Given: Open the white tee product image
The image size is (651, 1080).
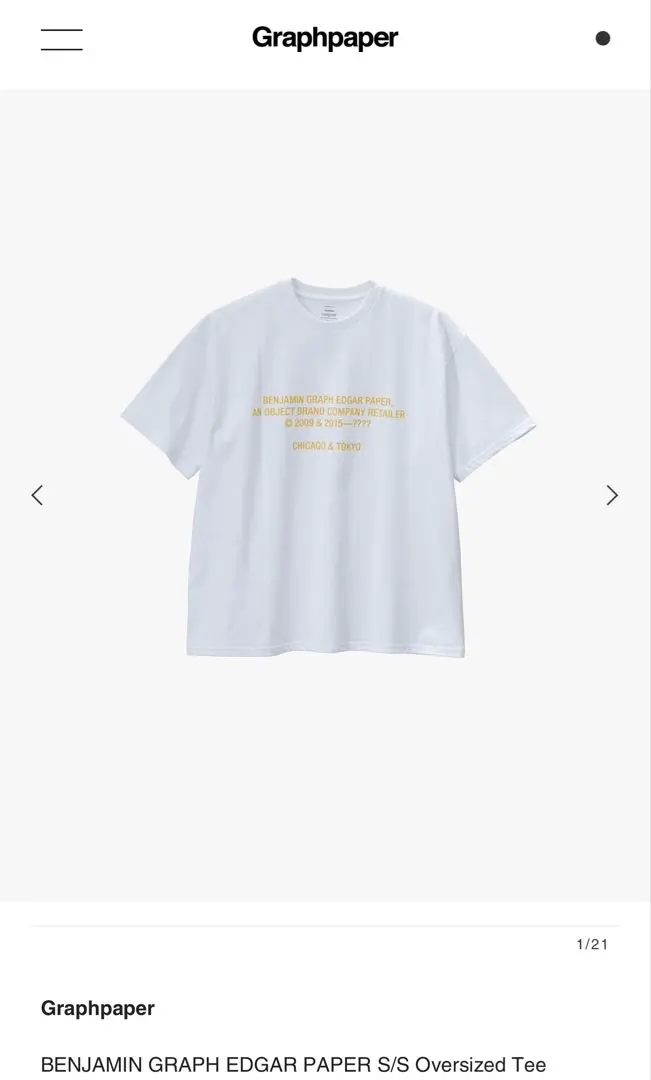Looking at the screenshot, I should (x=328, y=467).
